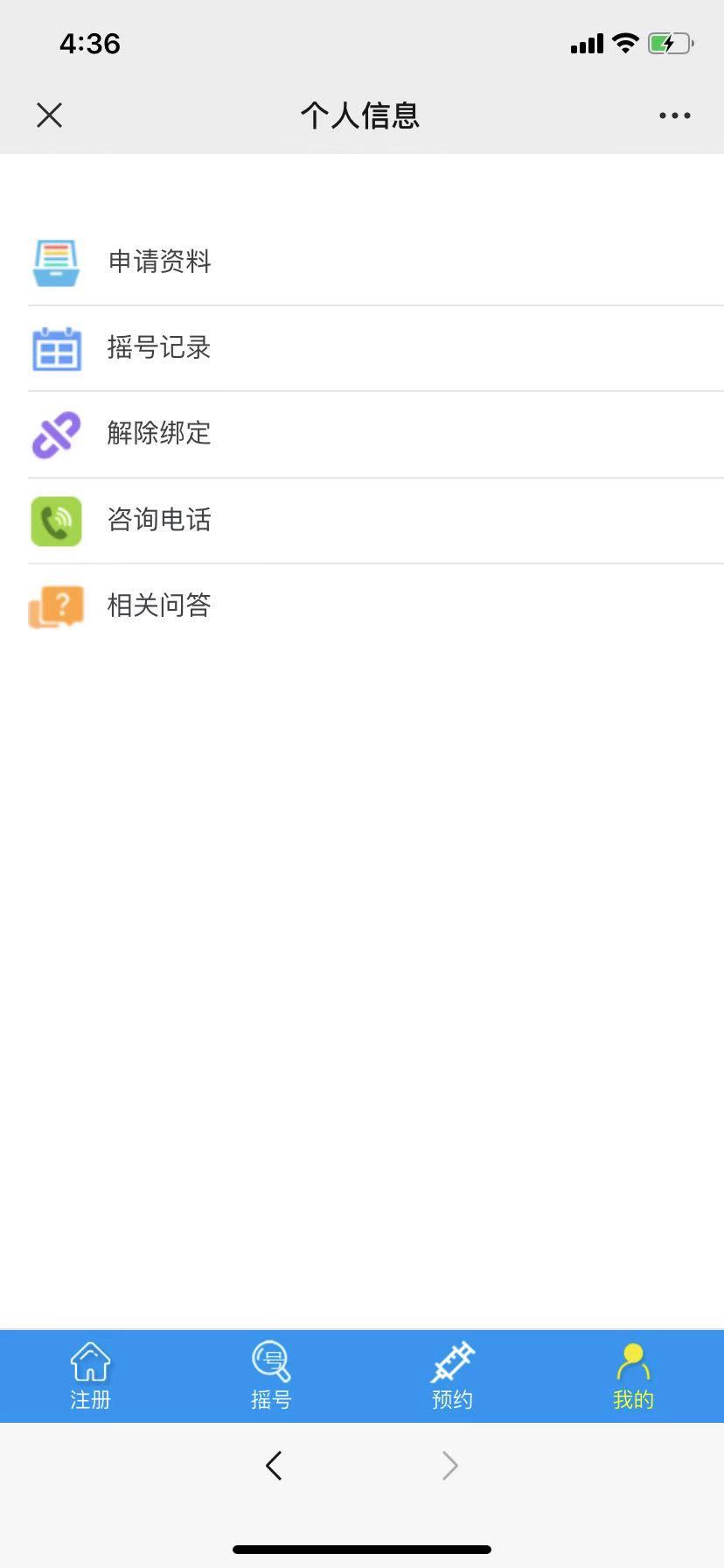Open 咨询电话 contact entry
The height and width of the screenshot is (1568, 724).
click(x=158, y=520)
